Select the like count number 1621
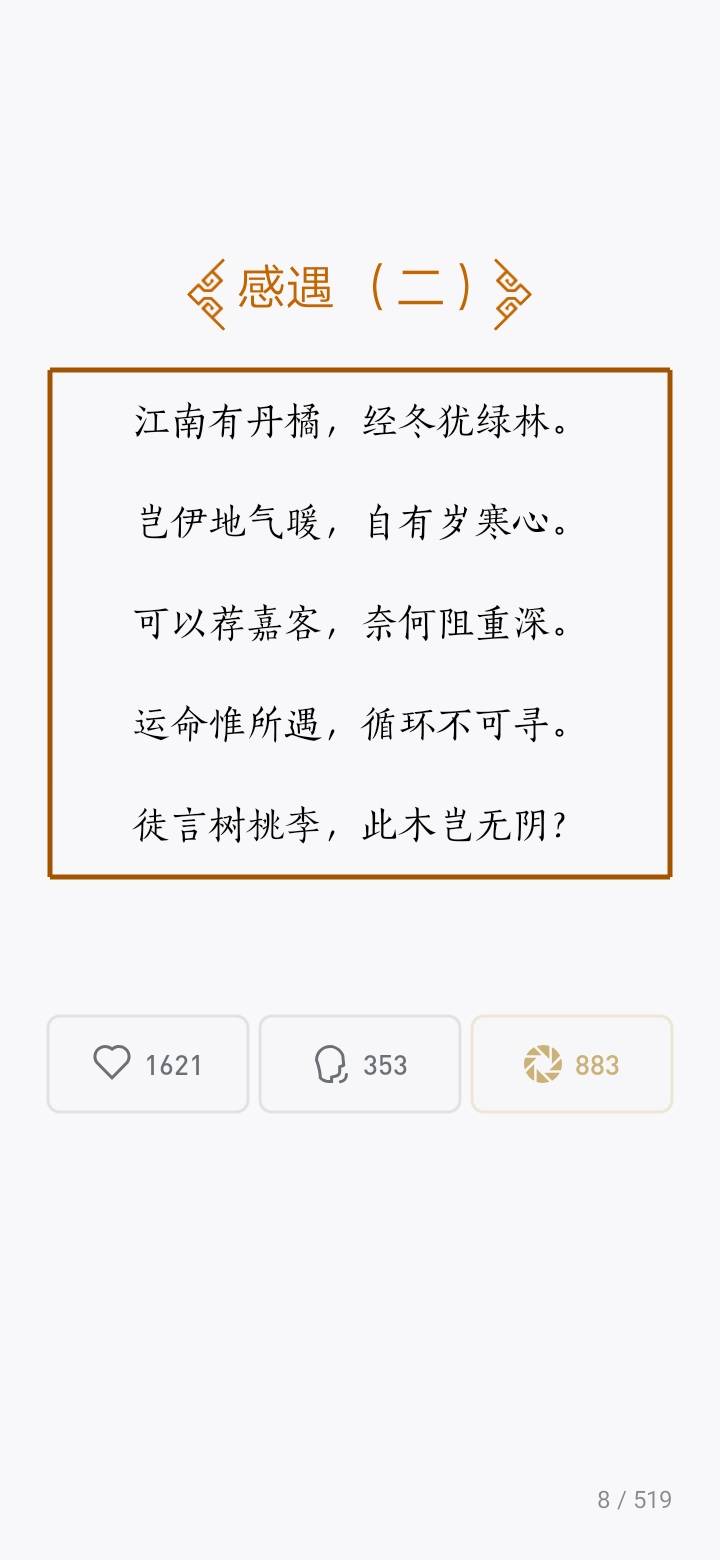 pyautogui.click(x=172, y=1063)
